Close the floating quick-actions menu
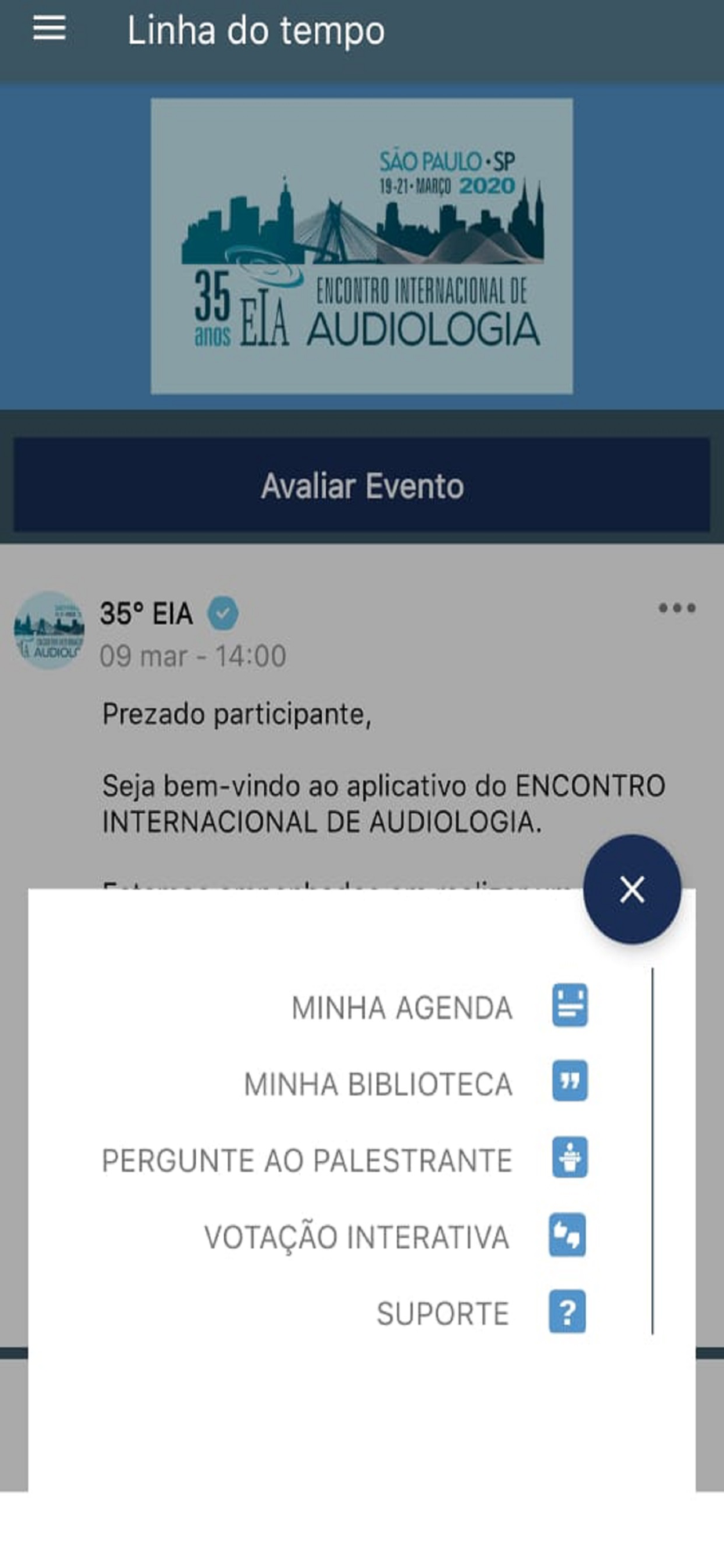The height and width of the screenshot is (1568, 724). [632, 889]
